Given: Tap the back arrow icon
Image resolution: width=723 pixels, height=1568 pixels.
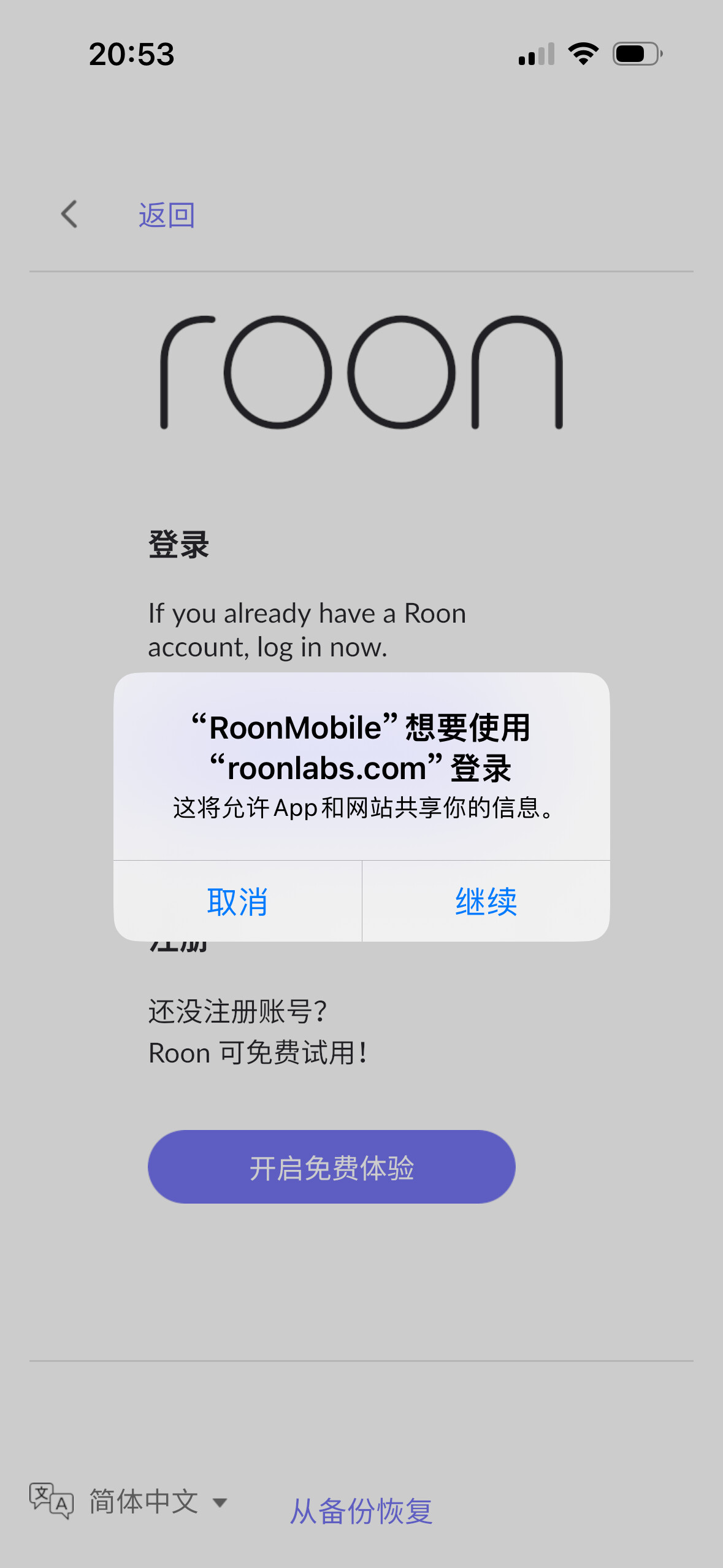Looking at the screenshot, I should tap(70, 214).
